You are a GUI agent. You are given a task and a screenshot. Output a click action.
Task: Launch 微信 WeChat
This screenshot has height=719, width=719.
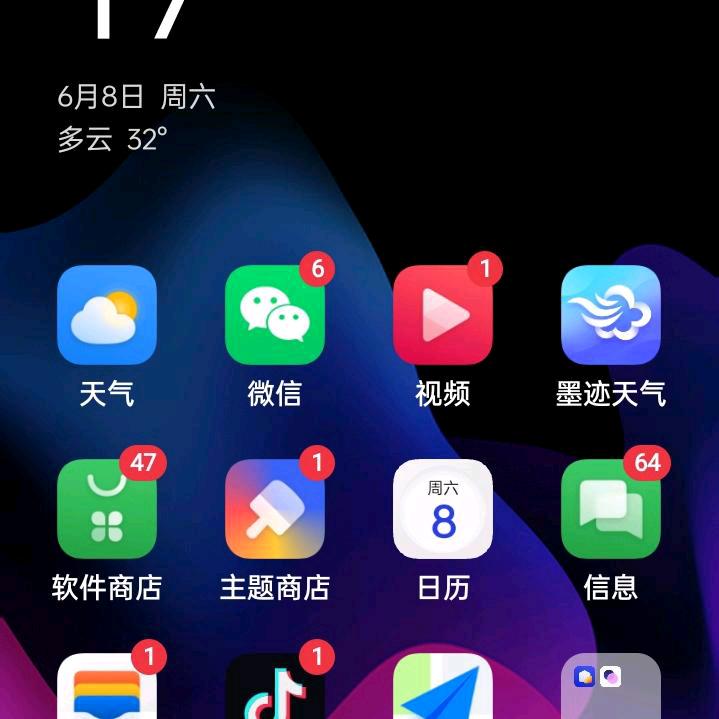pyautogui.click(x=275, y=315)
